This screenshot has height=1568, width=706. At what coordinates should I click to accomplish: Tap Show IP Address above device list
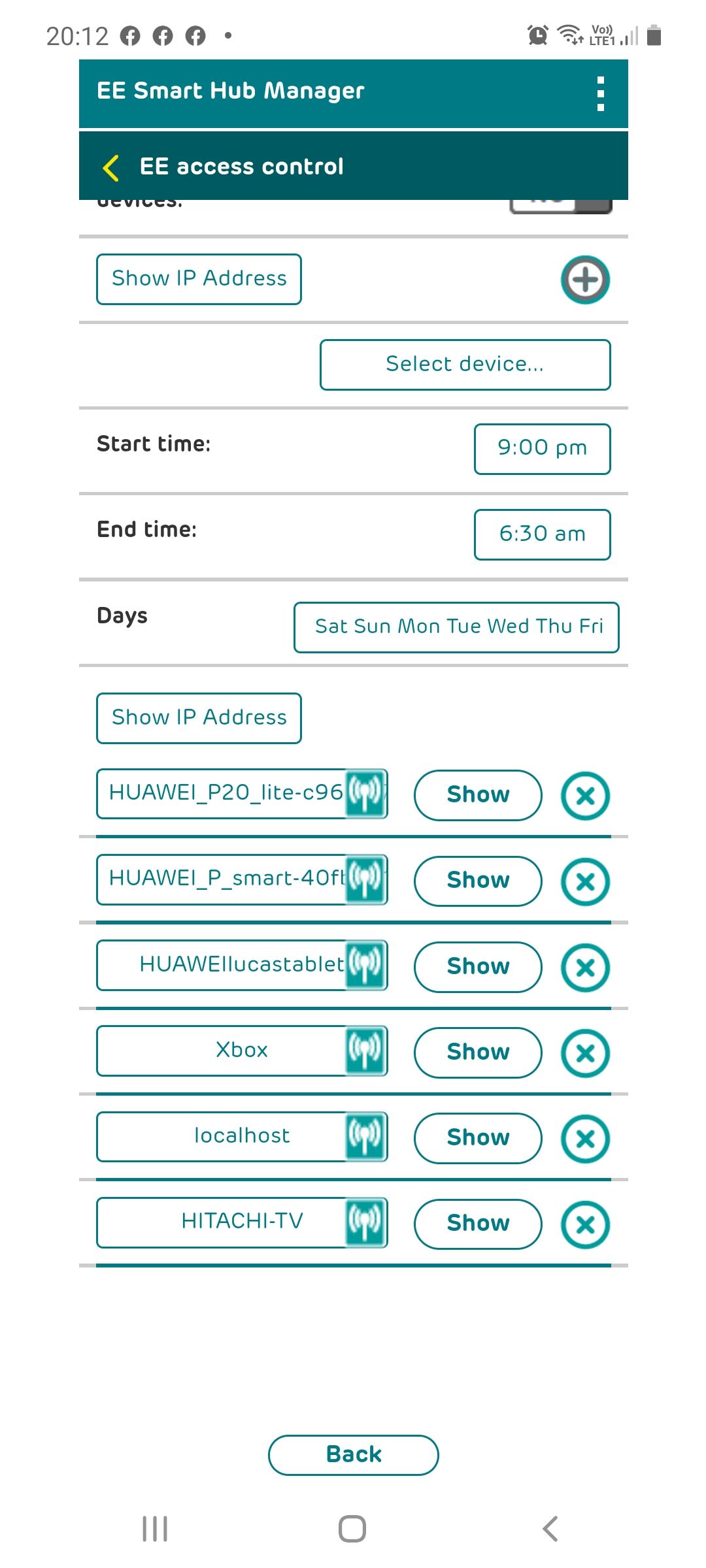pyautogui.click(x=199, y=718)
